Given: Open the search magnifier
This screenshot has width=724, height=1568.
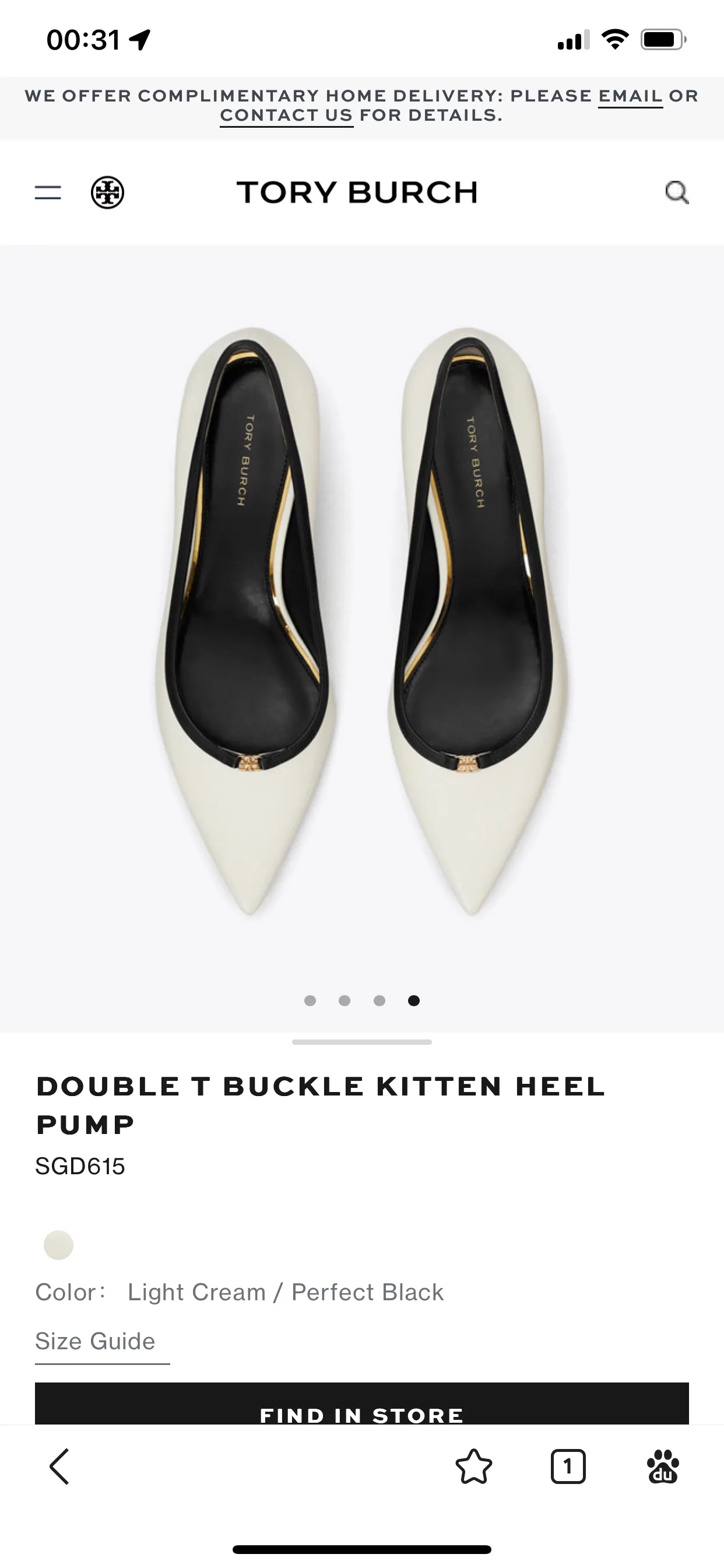Looking at the screenshot, I should point(677,192).
